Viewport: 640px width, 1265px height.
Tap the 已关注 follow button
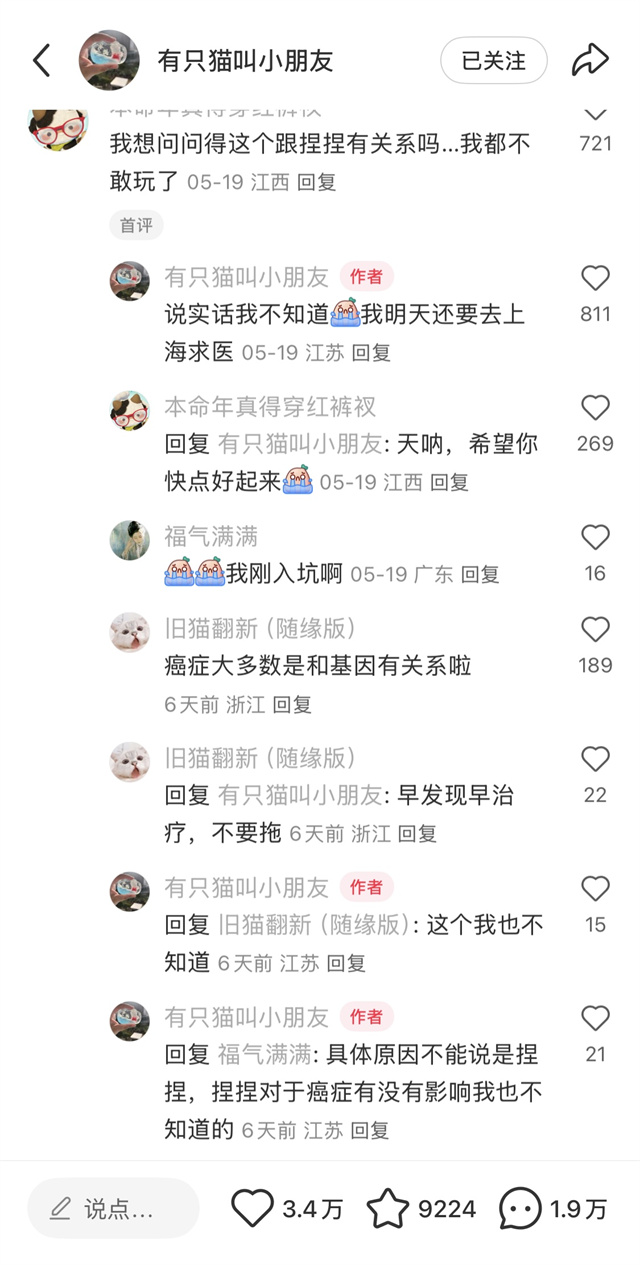(x=493, y=61)
